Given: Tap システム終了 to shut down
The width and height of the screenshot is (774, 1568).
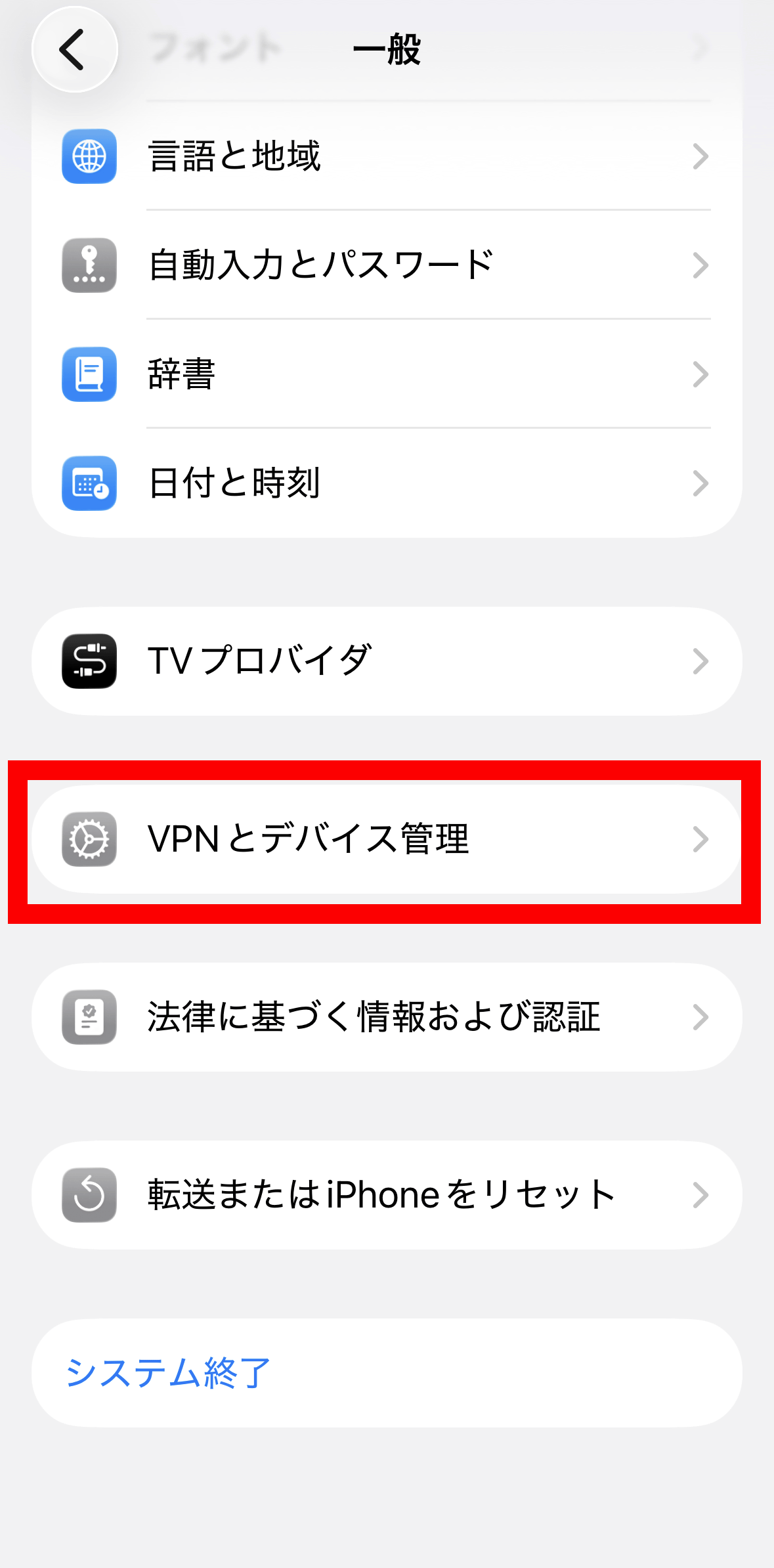Looking at the screenshot, I should [x=168, y=1372].
